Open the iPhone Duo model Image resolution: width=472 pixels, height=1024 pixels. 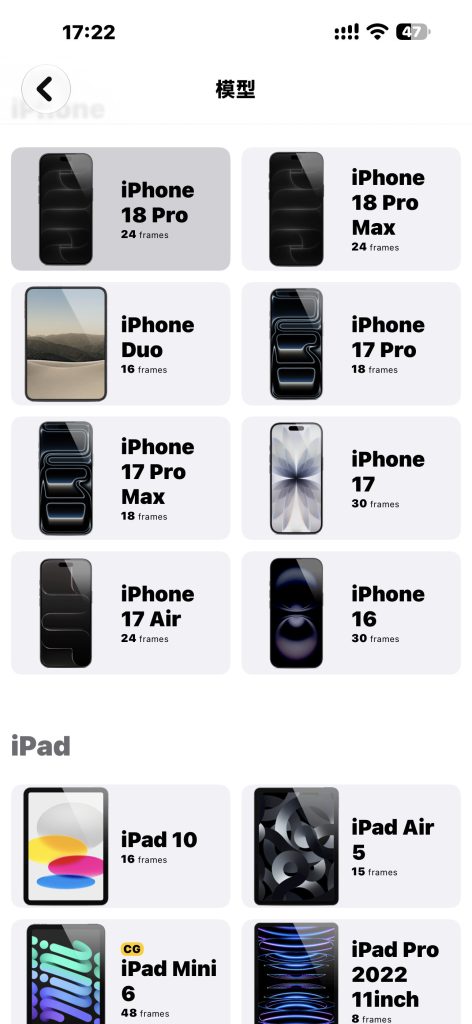(x=121, y=344)
